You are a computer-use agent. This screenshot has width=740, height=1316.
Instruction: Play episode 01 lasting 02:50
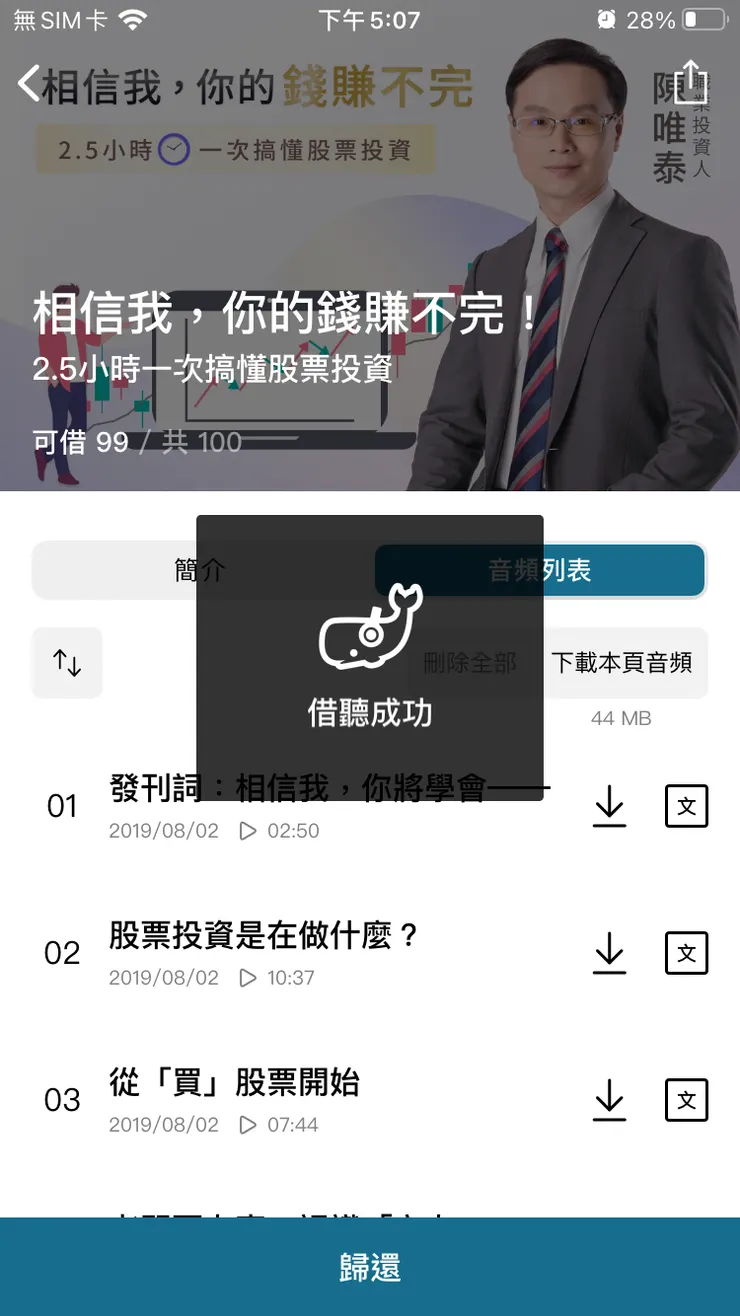click(x=248, y=831)
